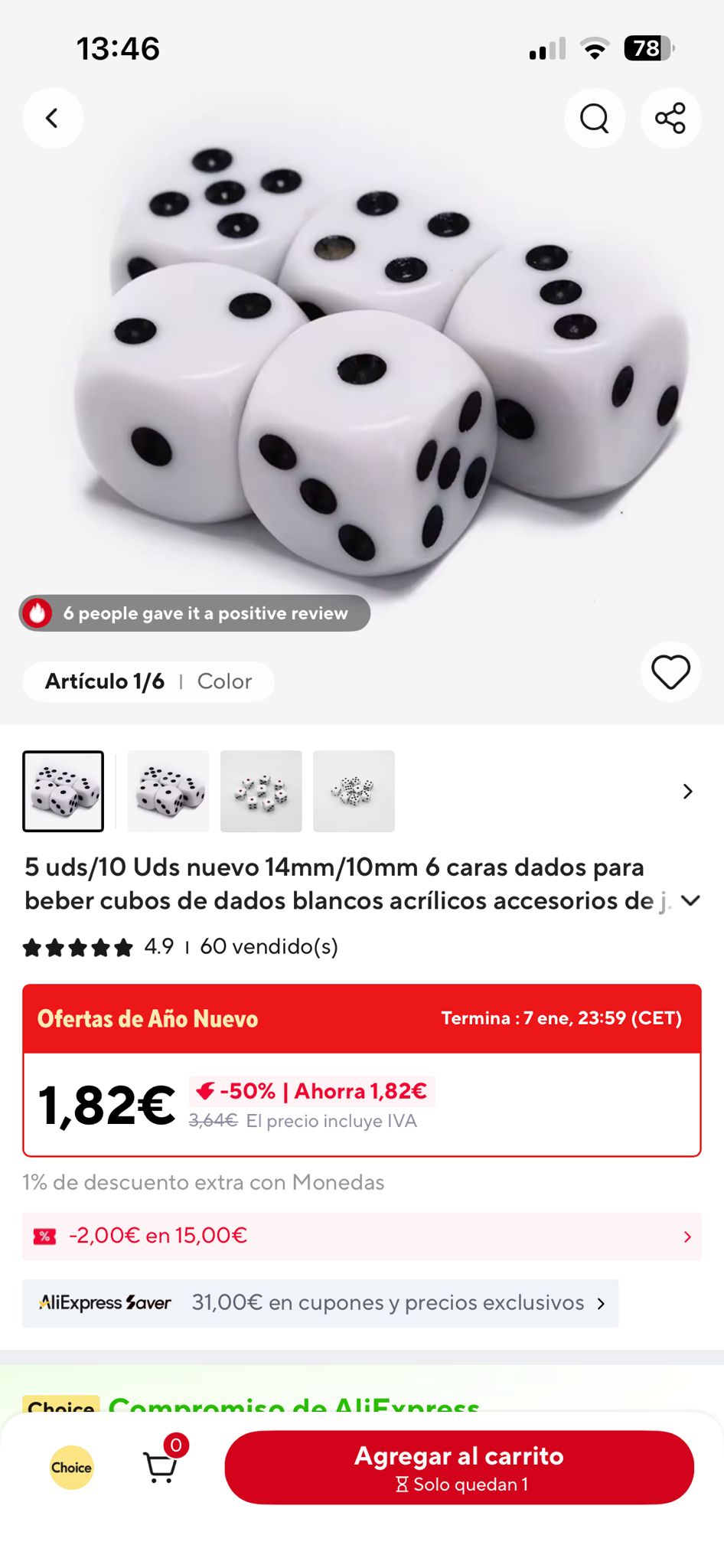The height and width of the screenshot is (1568, 724).
Task: Tap the share icon
Action: pos(670,118)
